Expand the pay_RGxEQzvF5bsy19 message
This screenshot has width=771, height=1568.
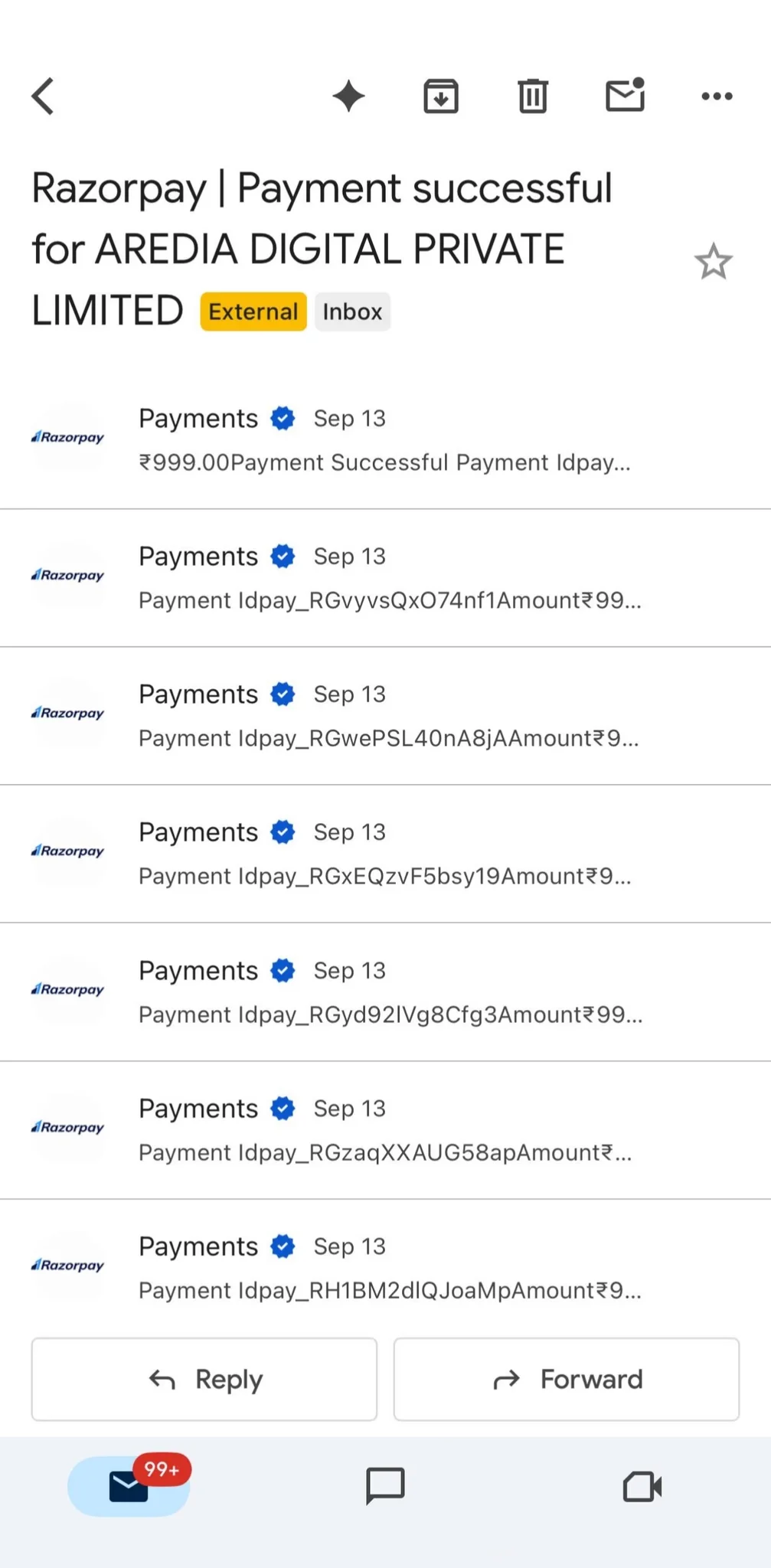[385, 854]
